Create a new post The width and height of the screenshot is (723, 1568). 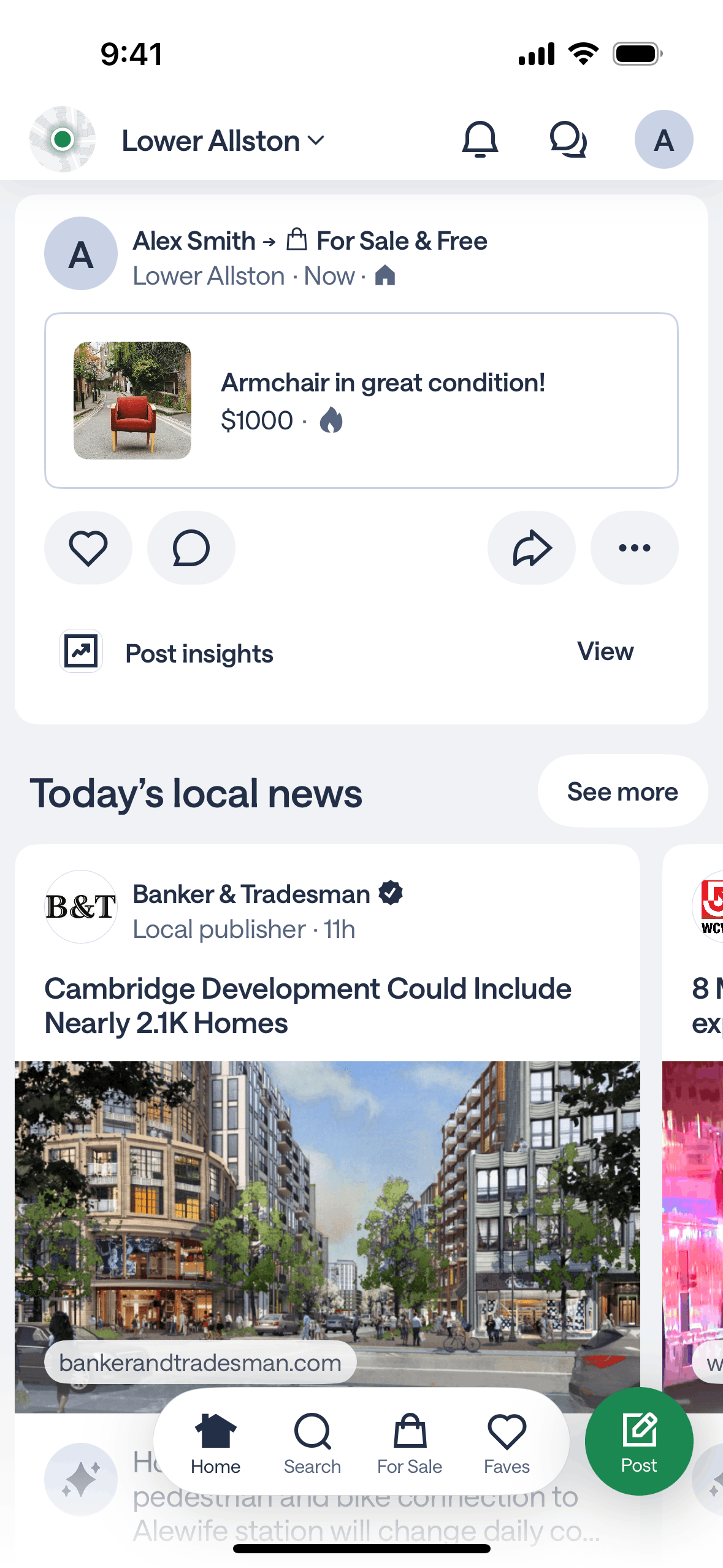point(639,1441)
